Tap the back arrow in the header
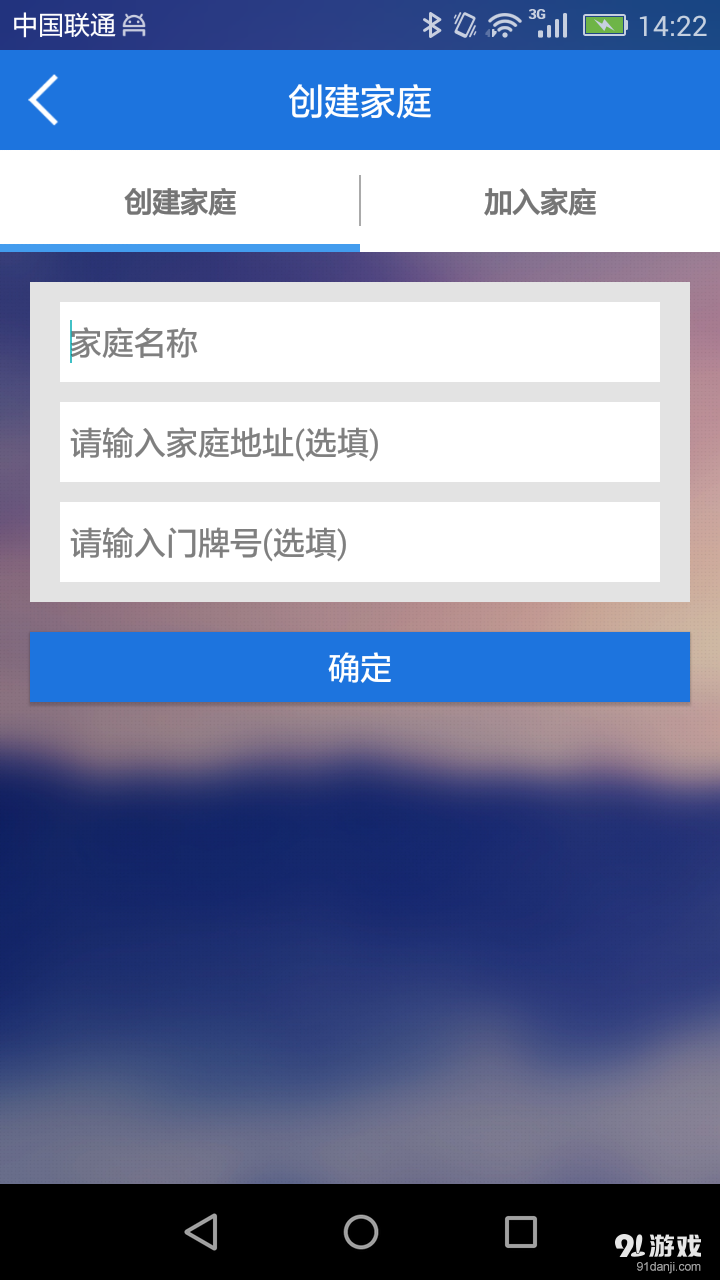Viewport: 720px width, 1280px height. pos(44,100)
